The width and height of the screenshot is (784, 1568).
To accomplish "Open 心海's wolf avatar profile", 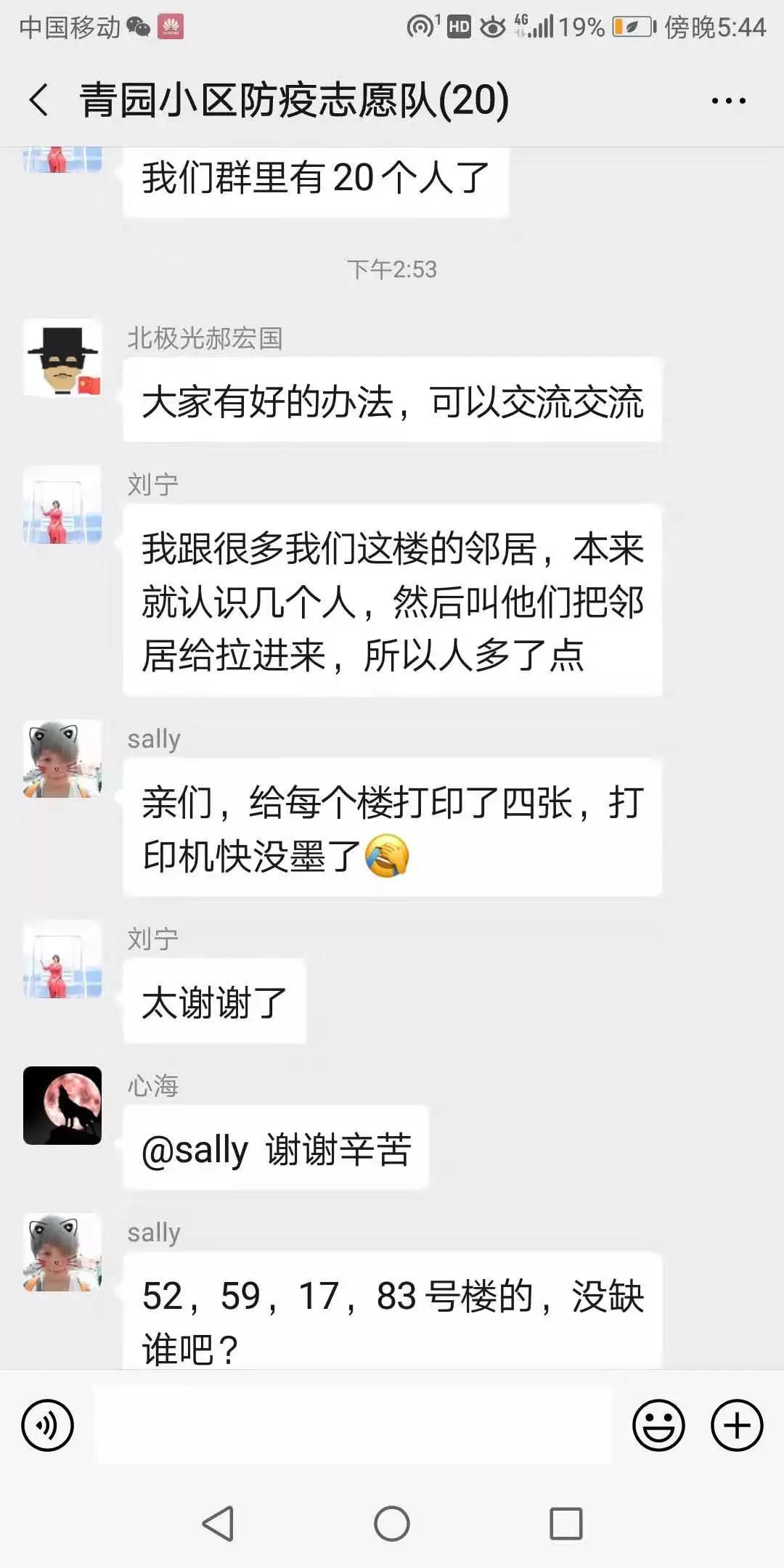I will click(62, 1106).
